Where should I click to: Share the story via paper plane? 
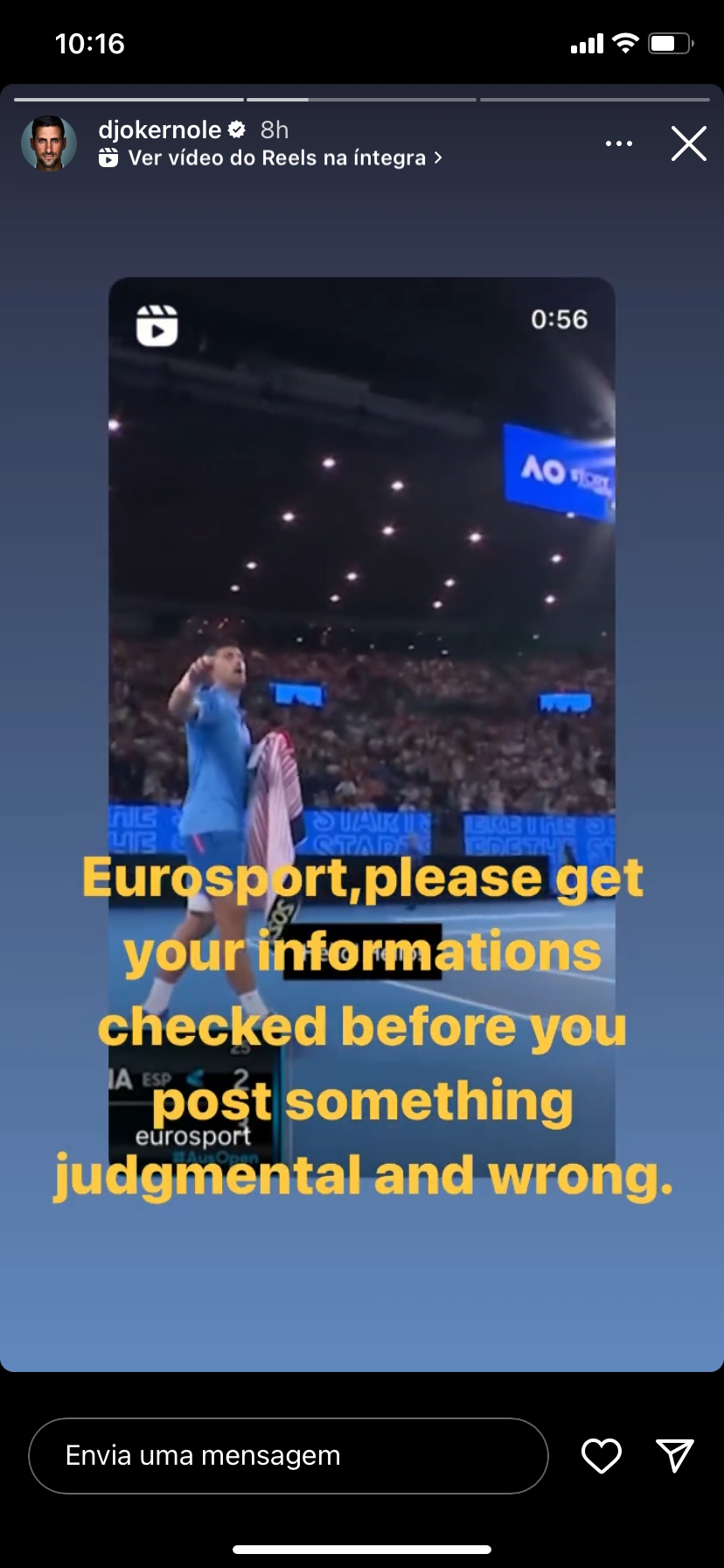click(675, 1455)
